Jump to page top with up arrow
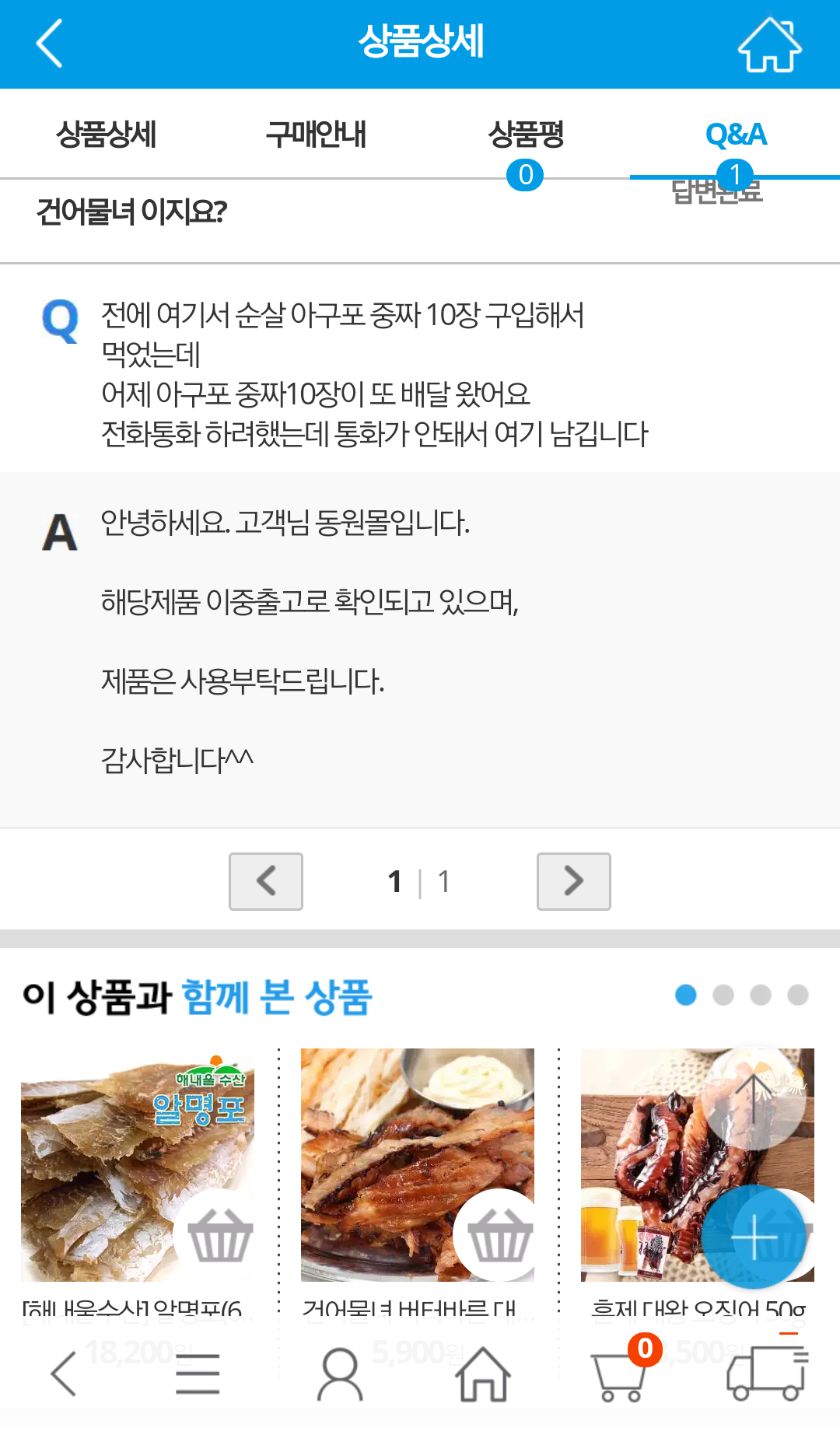This screenshot has height=1435, width=840. coord(752,1097)
